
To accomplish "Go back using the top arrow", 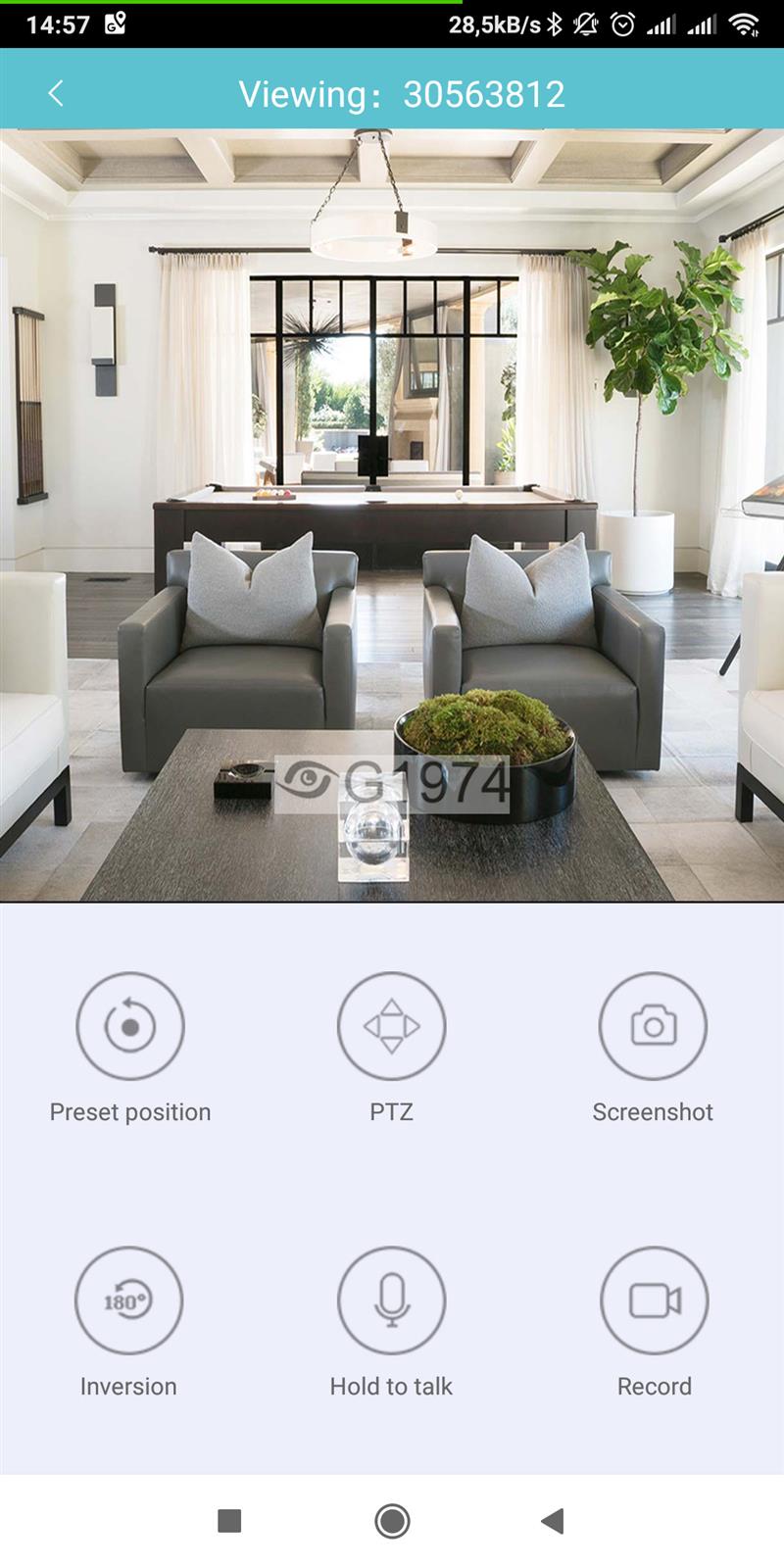I will coord(56,94).
